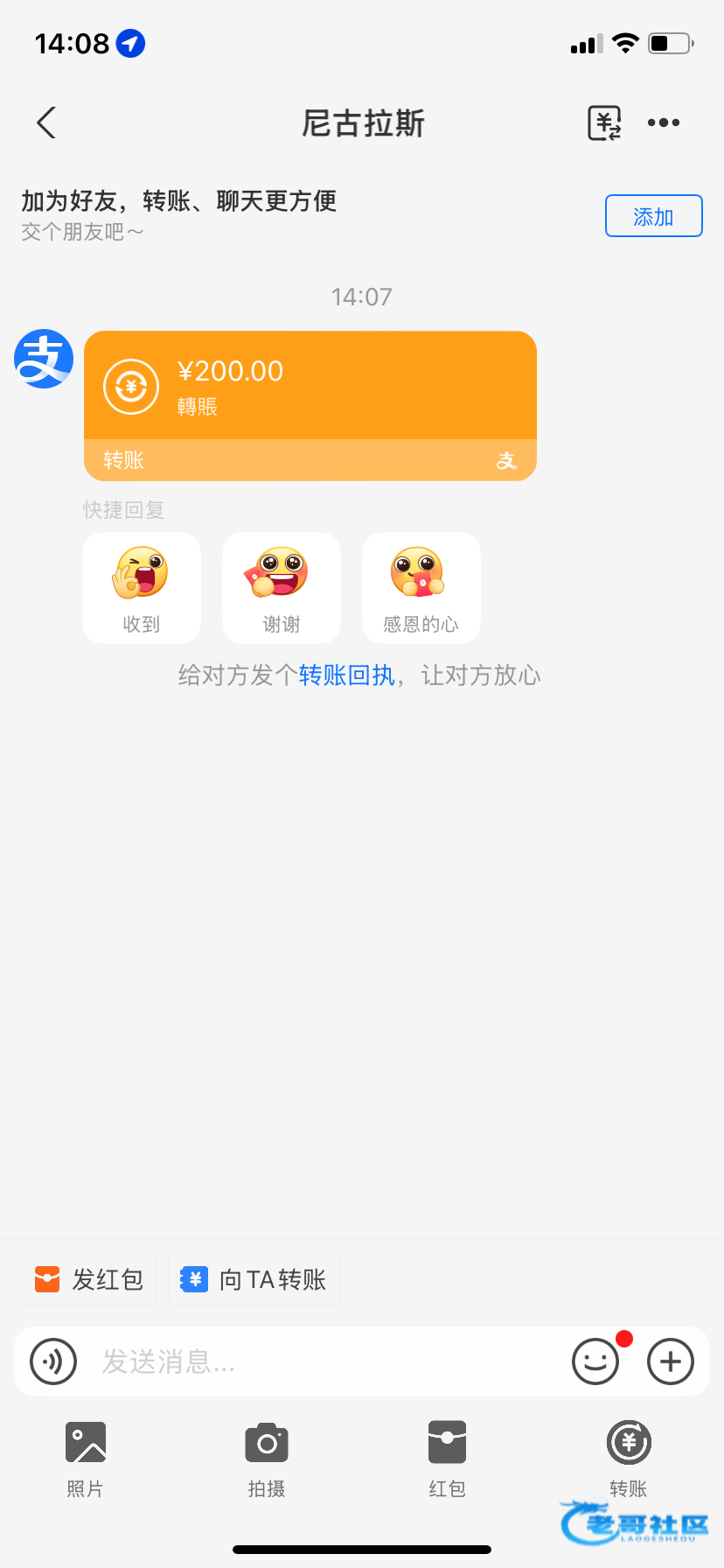Send the 收到 quick reply
This screenshot has width=724, height=1568.
tap(142, 588)
